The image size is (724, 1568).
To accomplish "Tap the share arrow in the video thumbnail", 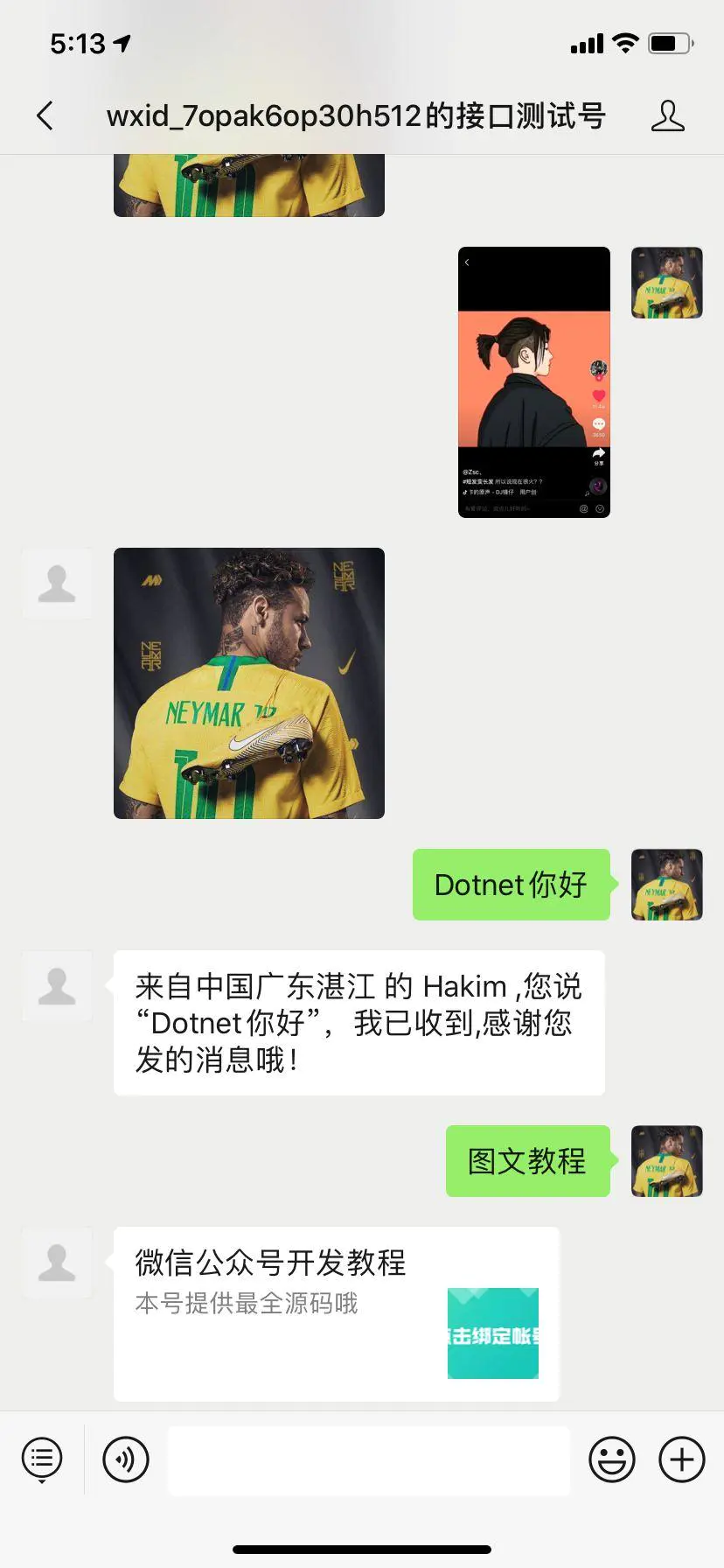I will tap(598, 453).
